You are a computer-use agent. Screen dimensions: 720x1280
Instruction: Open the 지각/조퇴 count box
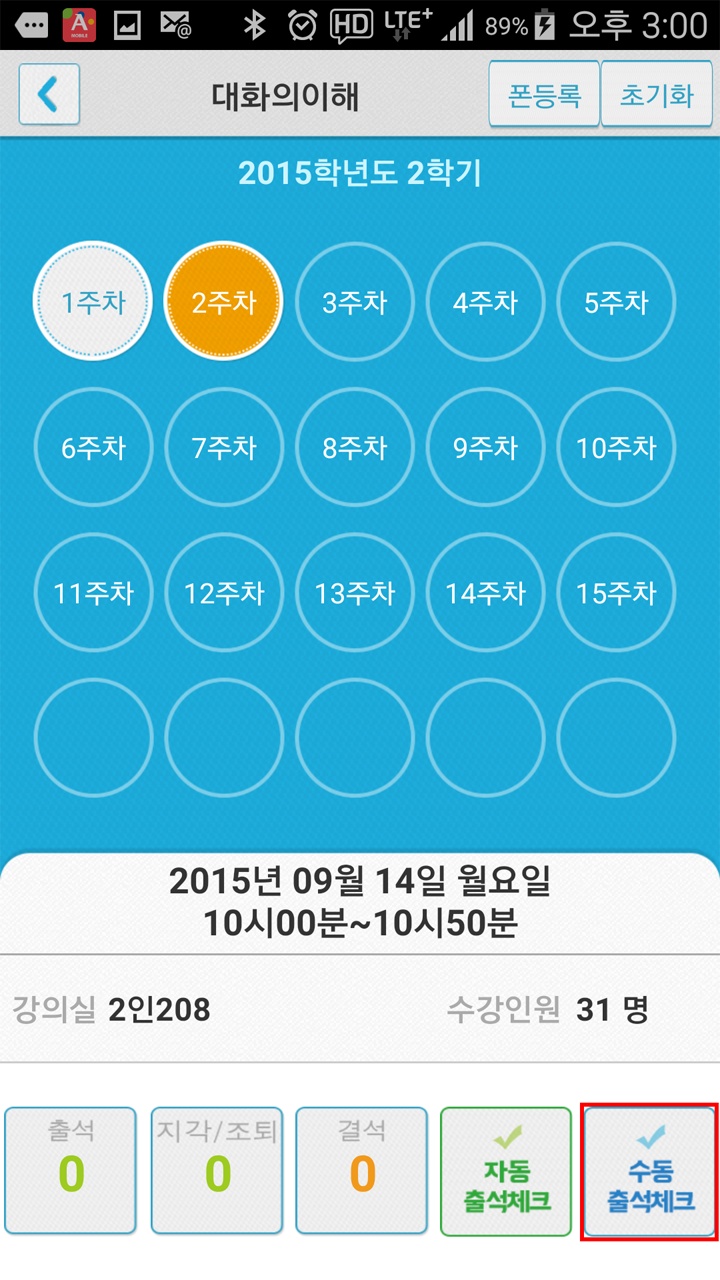click(217, 1170)
